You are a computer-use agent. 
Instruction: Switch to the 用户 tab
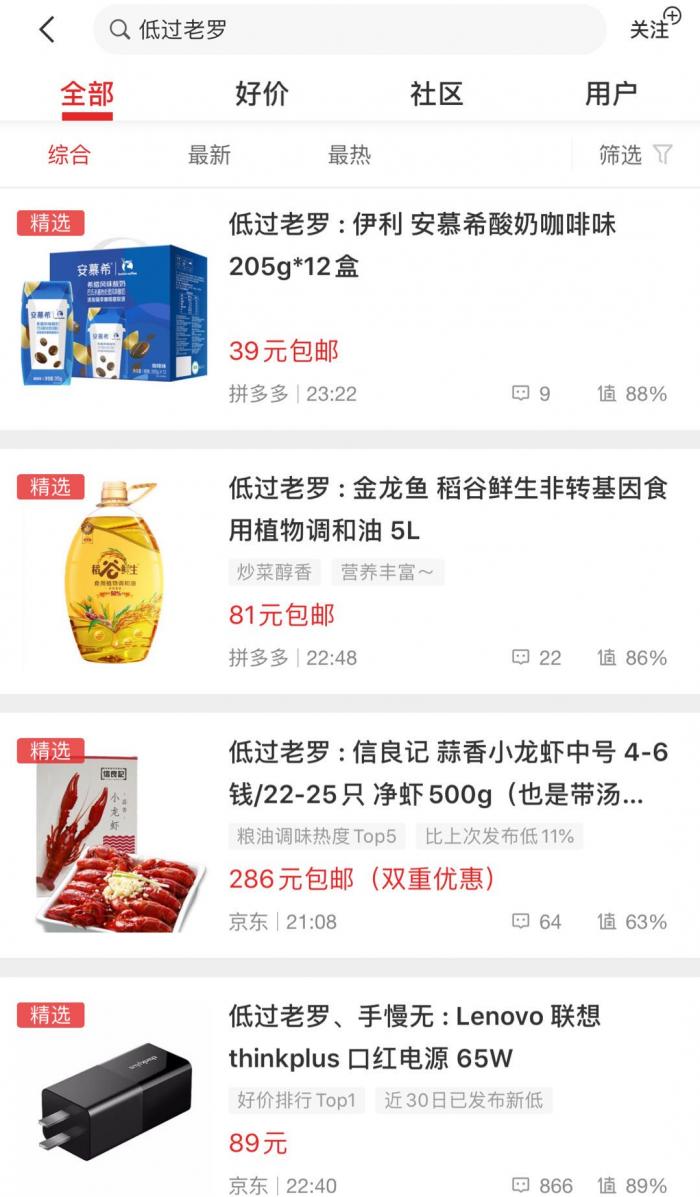pyautogui.click(x=611, y=94)
